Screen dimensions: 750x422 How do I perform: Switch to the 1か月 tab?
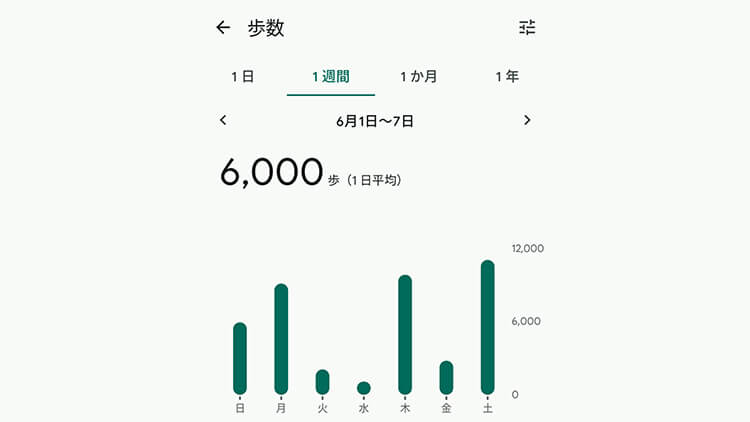[418, 76]
